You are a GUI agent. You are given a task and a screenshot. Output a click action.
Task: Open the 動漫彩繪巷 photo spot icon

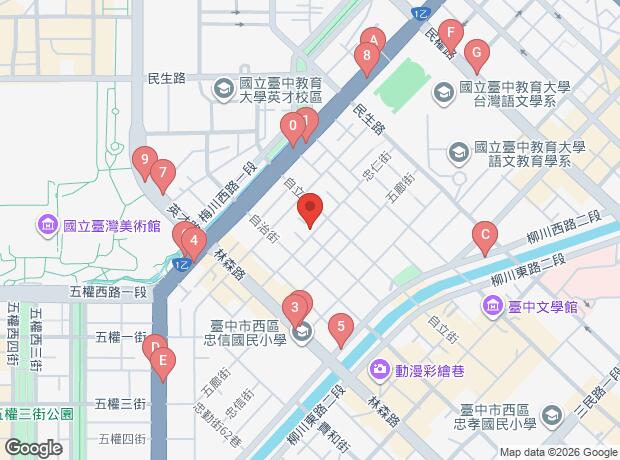pyautogui.click(x=379, y=370)
